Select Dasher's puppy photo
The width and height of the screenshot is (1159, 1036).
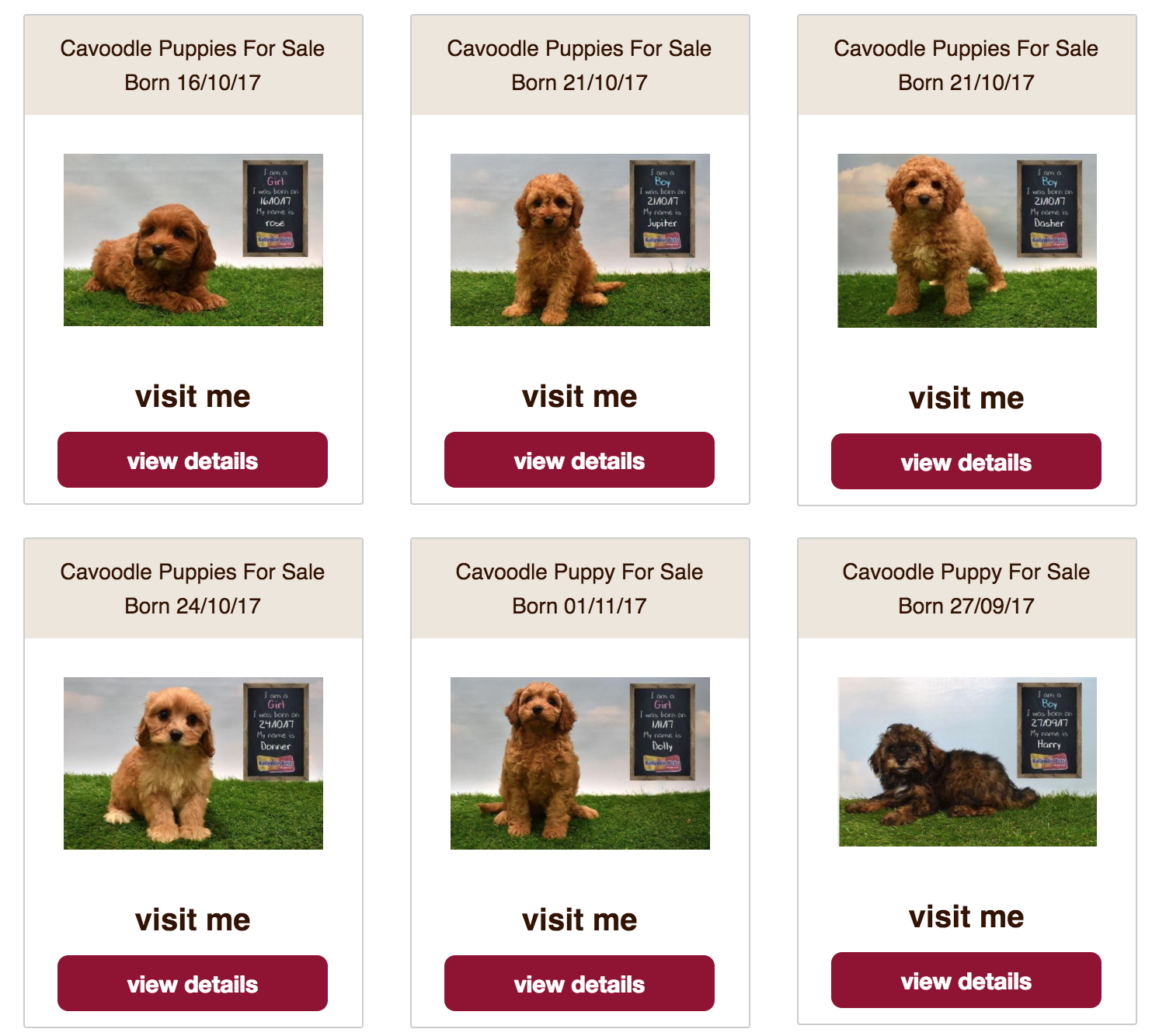click(966, 241)
